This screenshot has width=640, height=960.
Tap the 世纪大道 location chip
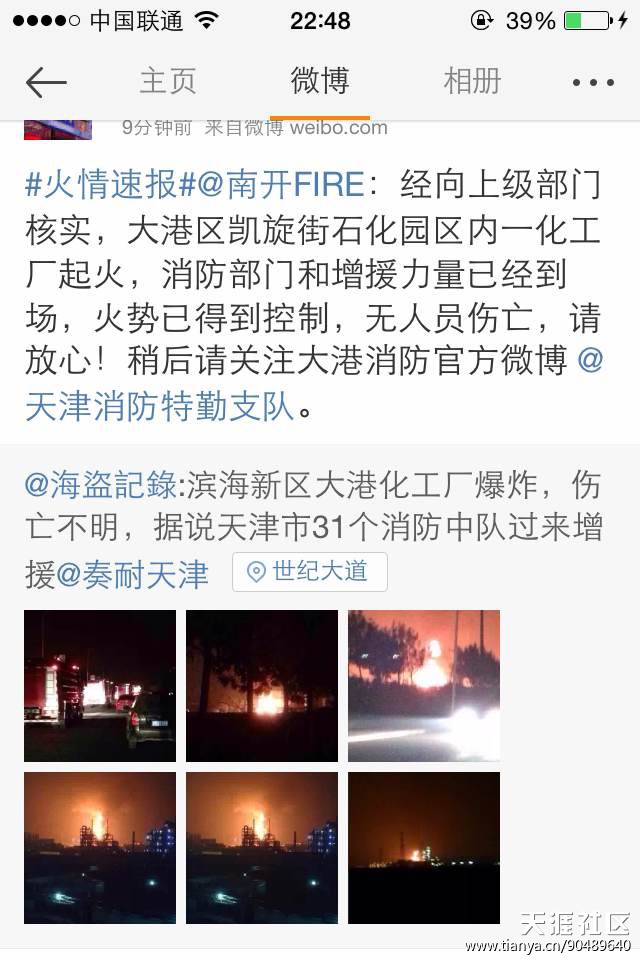pyautogui.click(x=309, y=572)
